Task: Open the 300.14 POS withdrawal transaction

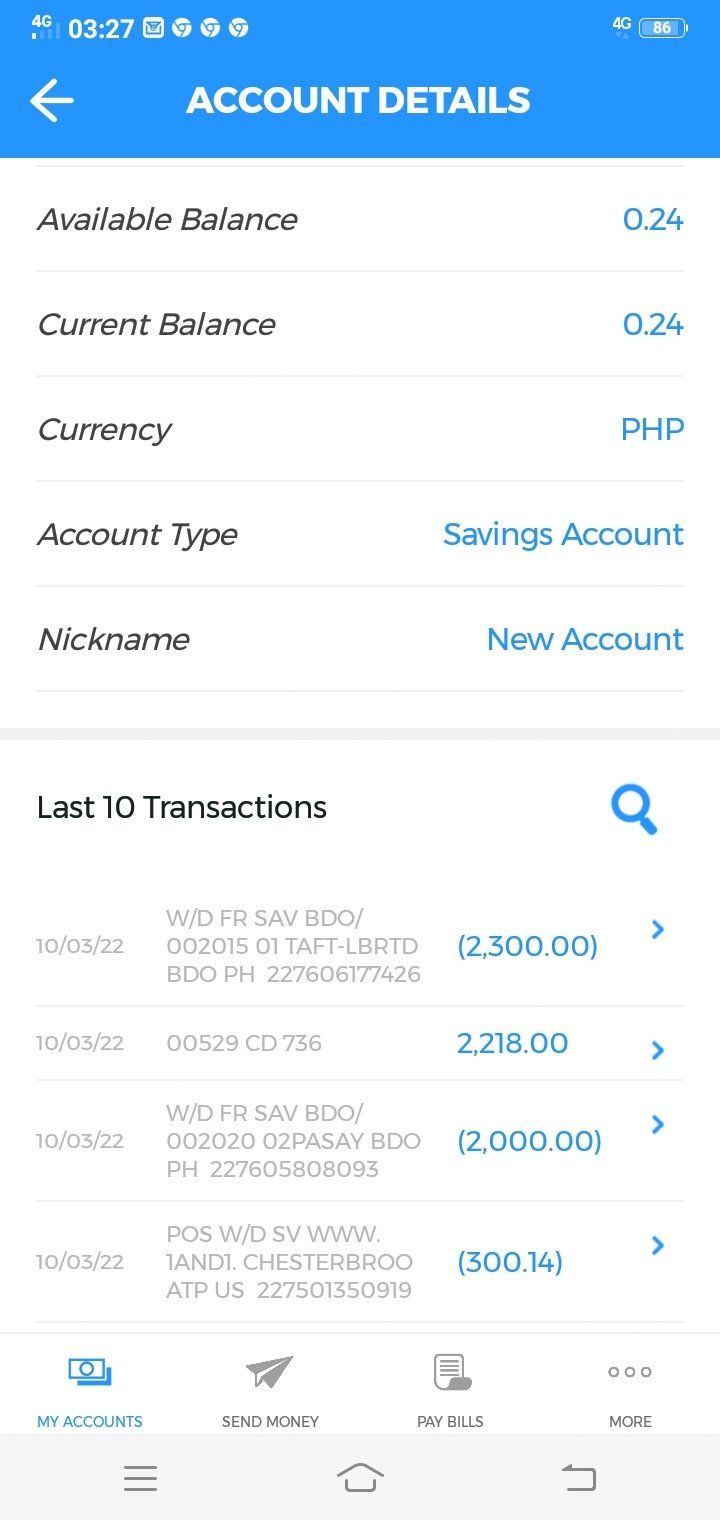Action: [x=658, y=1246]
